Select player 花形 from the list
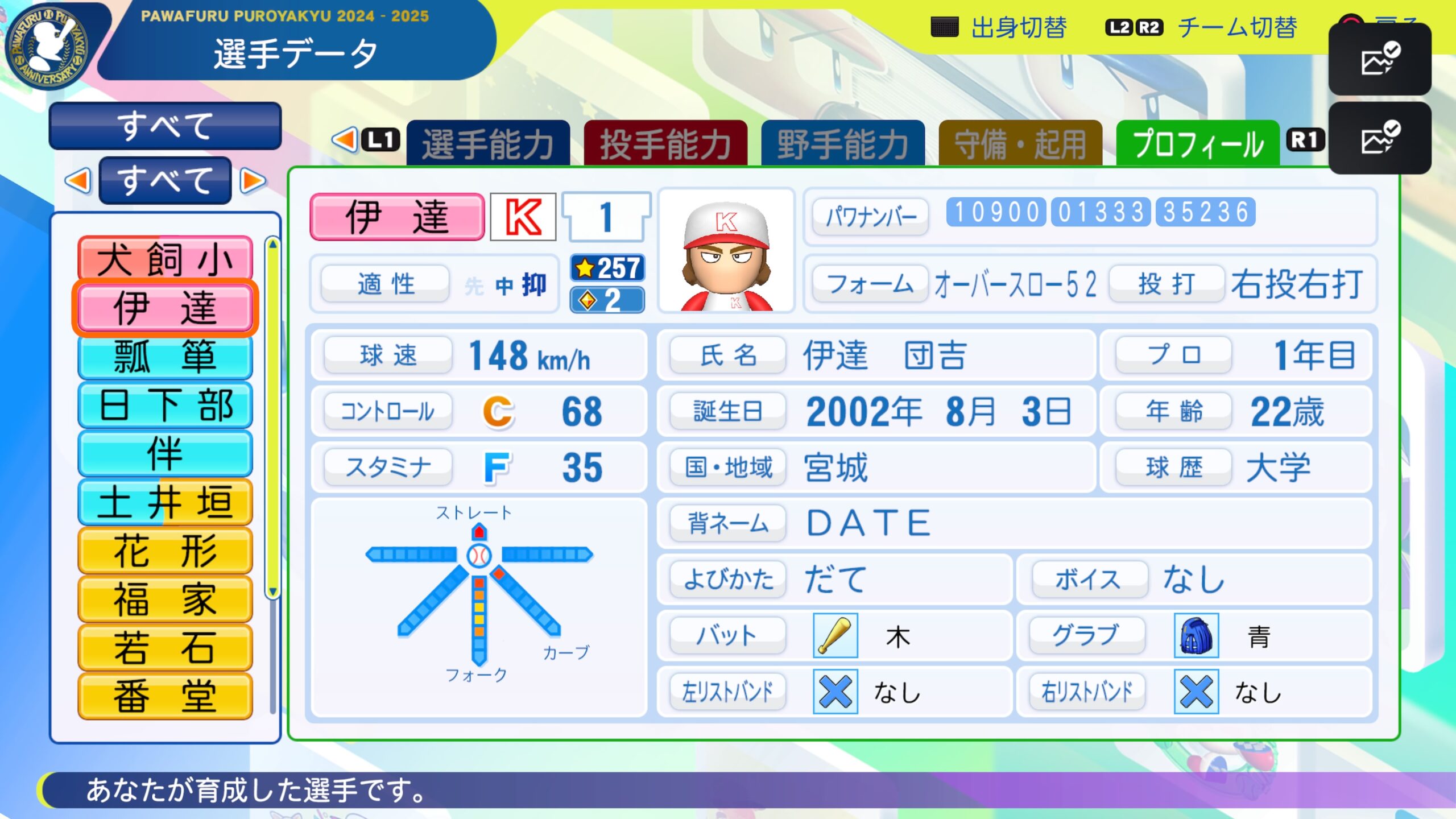The height and width of the screenshot is (819, 1456). click(165, 551)
